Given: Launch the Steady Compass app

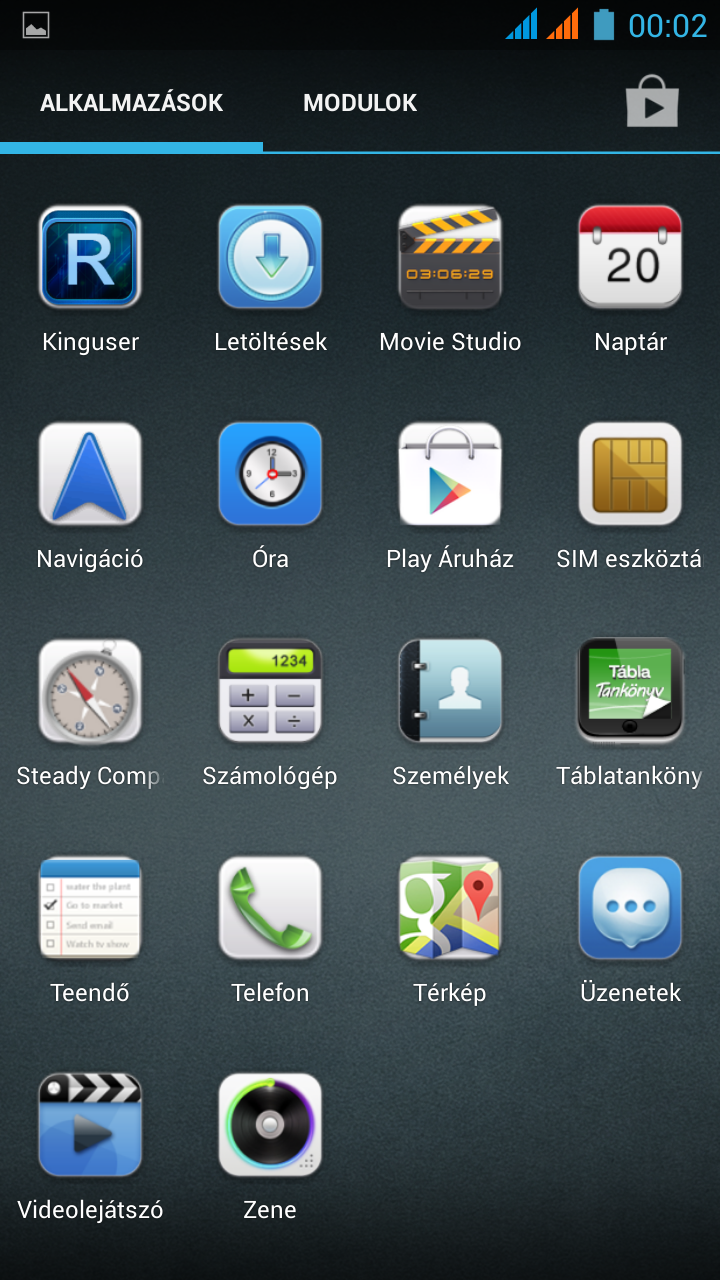Looking at the screenshot, I should (x=90, y=691).
